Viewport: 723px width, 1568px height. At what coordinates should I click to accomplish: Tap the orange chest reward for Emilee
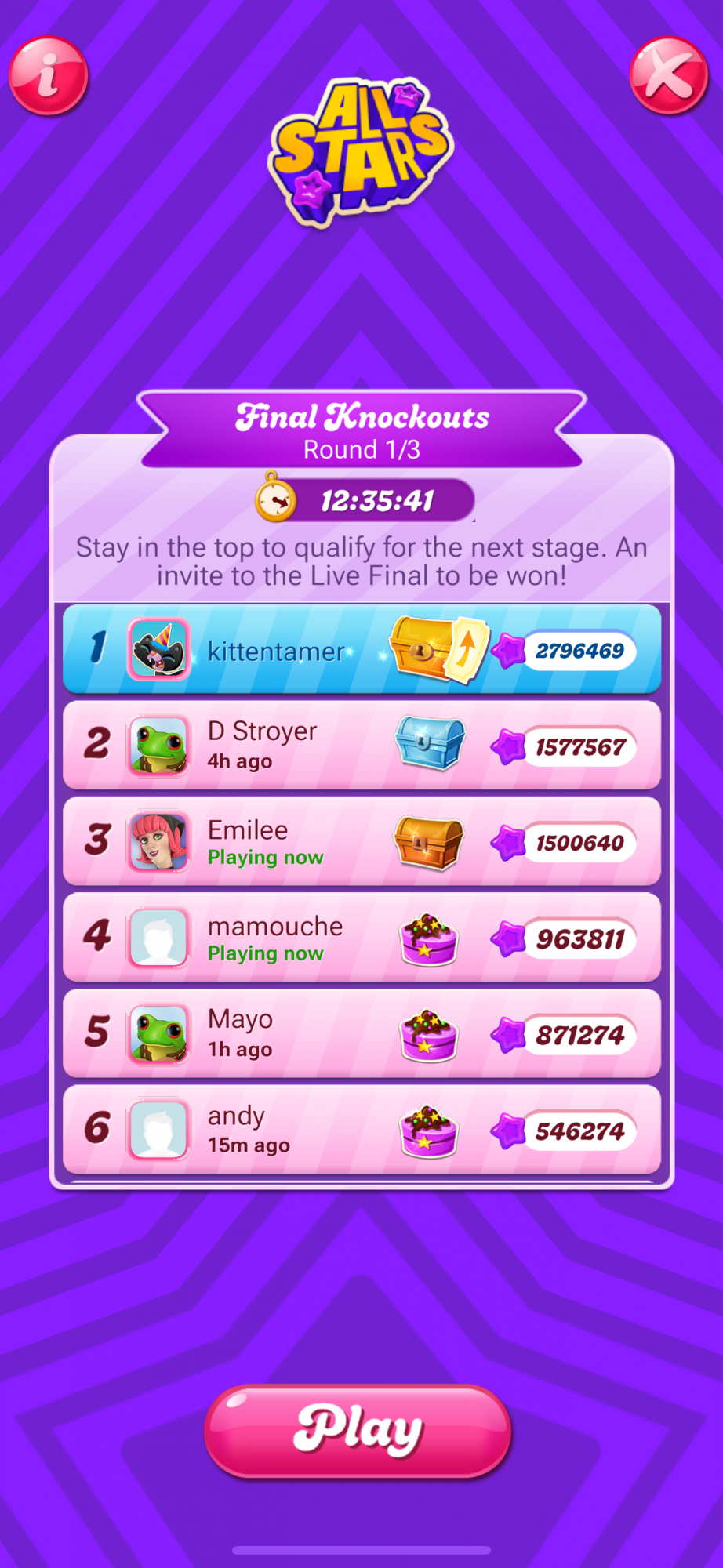pyautogui.click(x=428, y=842)
